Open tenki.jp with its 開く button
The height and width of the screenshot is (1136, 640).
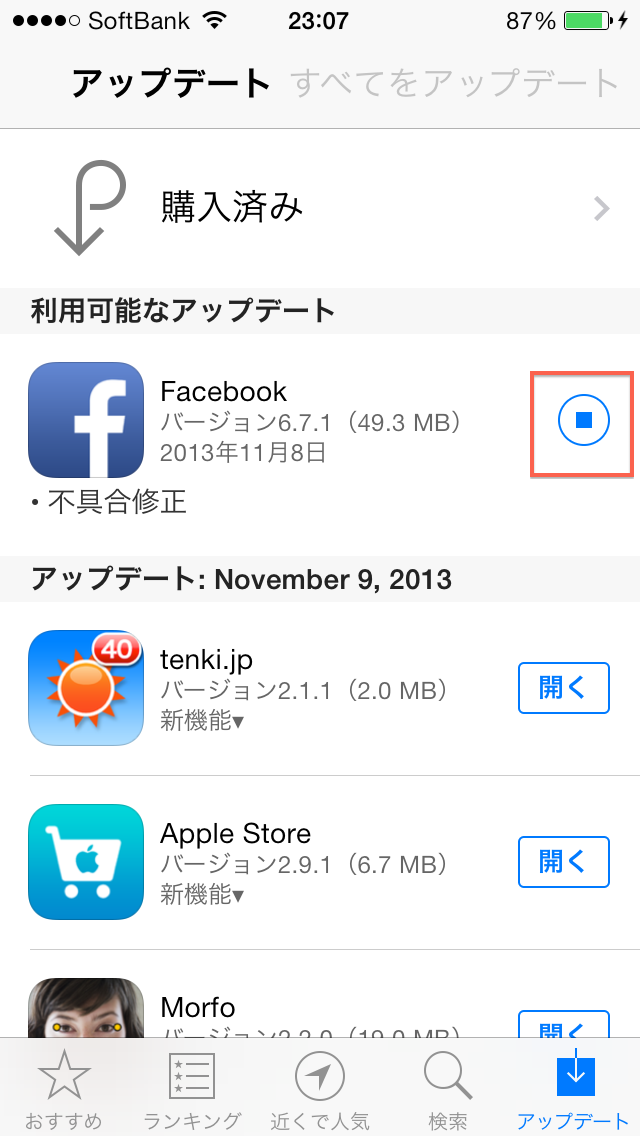(x=564, y=688)
